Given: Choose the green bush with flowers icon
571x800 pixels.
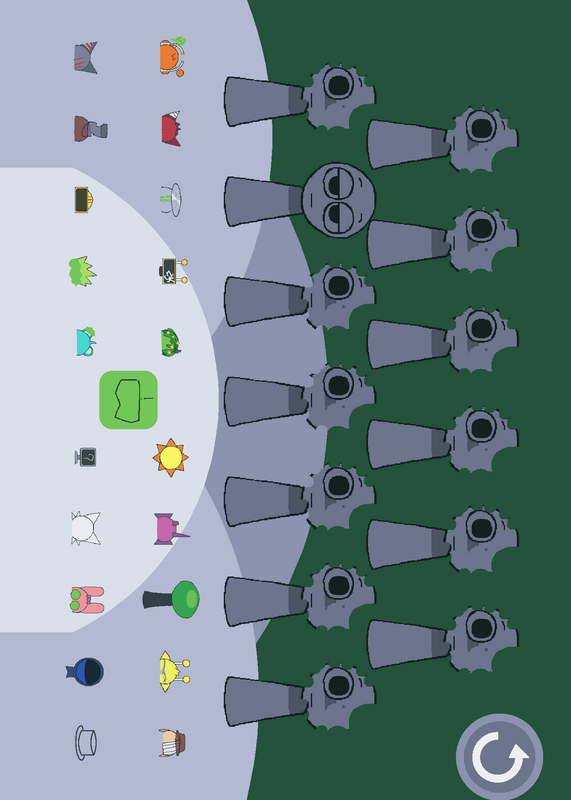Looking at the screenshot, I should (x=171, y=342).
